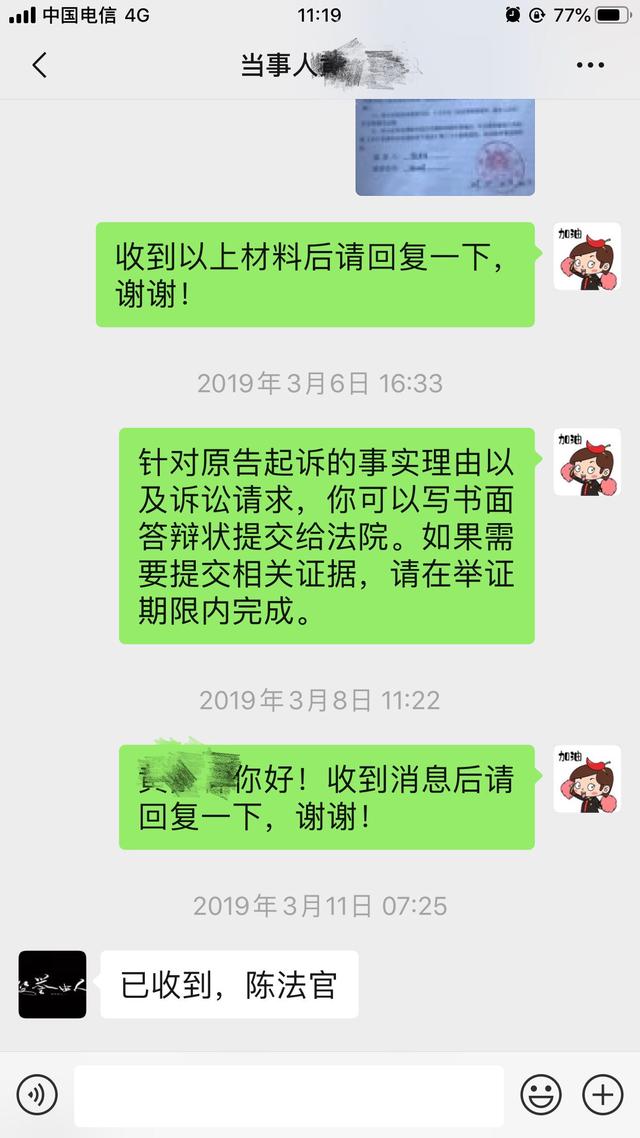Open the emoji sticker panel

(x=541, y=1096)
